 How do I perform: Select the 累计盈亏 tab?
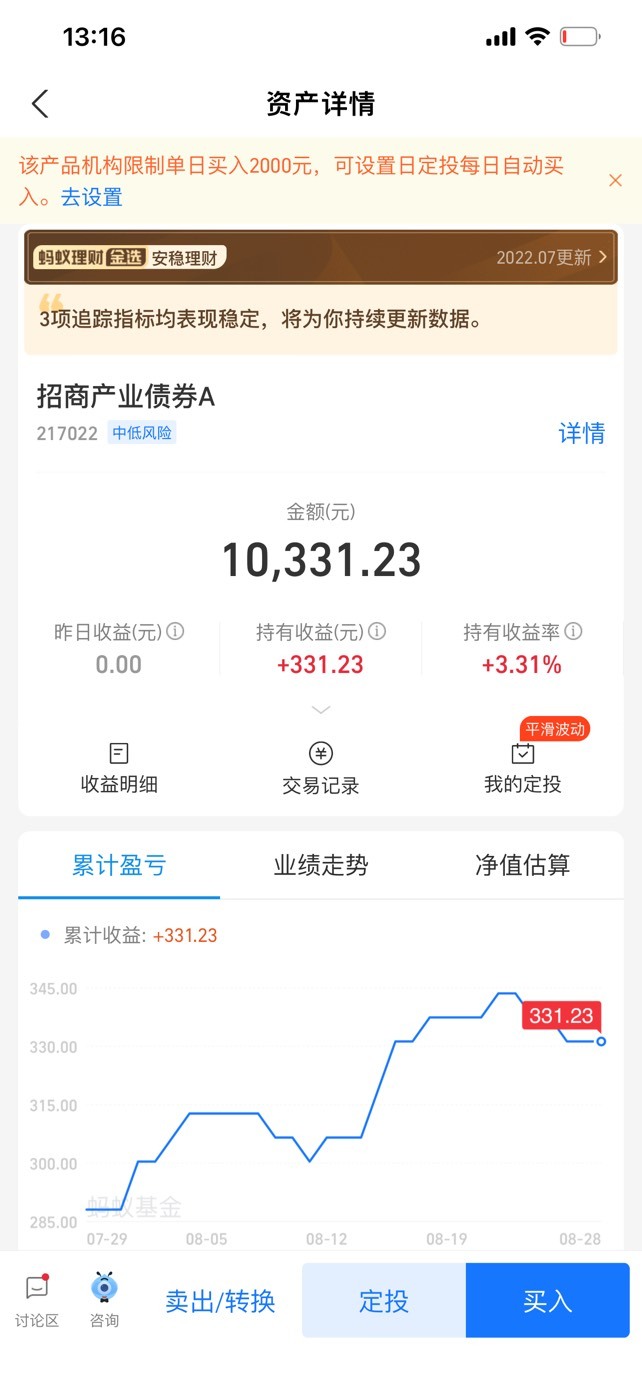click(x=119, y=865)
